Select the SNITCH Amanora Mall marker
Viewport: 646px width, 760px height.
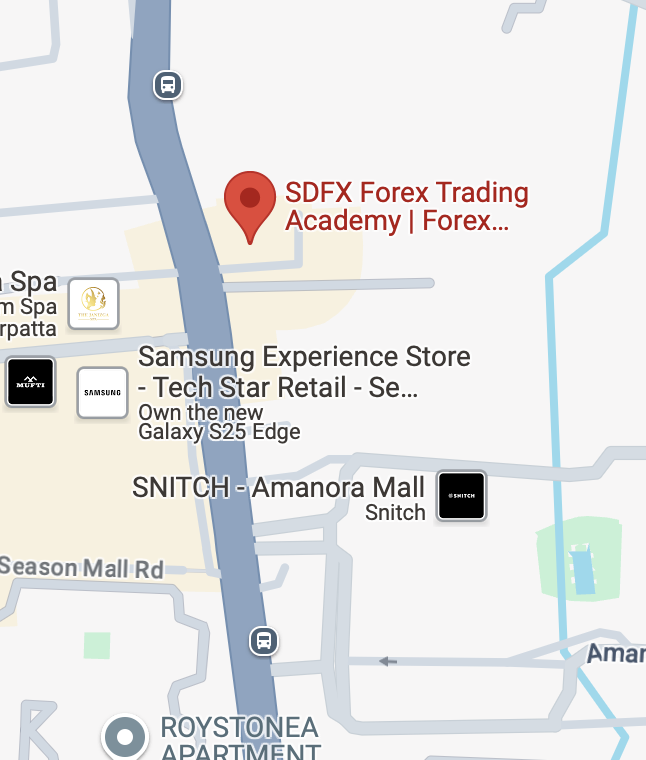tap(462, 496)
